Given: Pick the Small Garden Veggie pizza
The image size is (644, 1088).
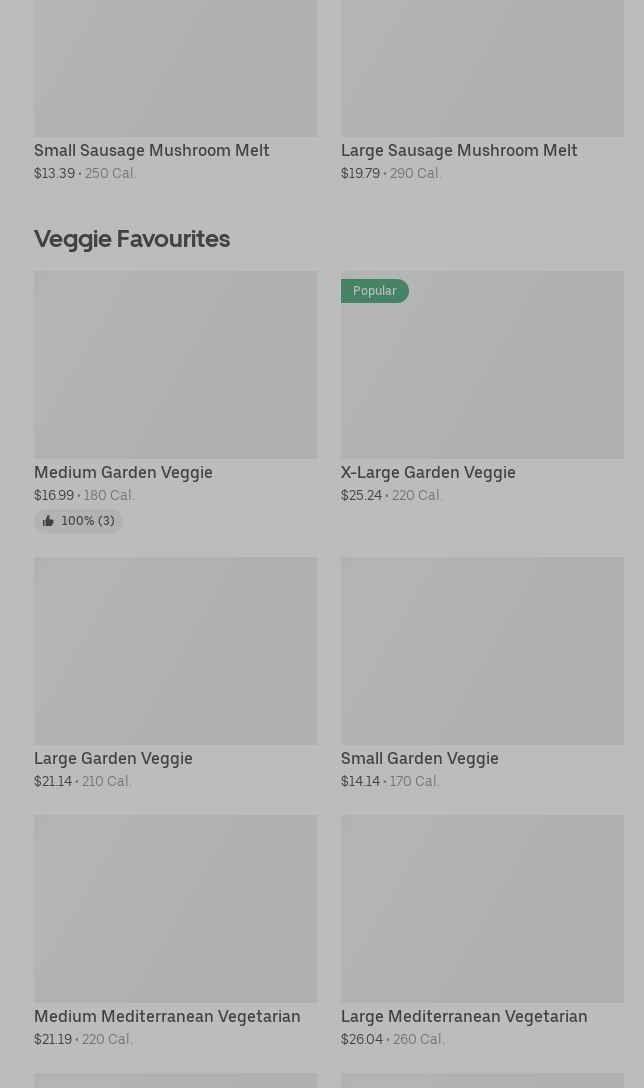Looking at the screenshot, I should point(482,673).
